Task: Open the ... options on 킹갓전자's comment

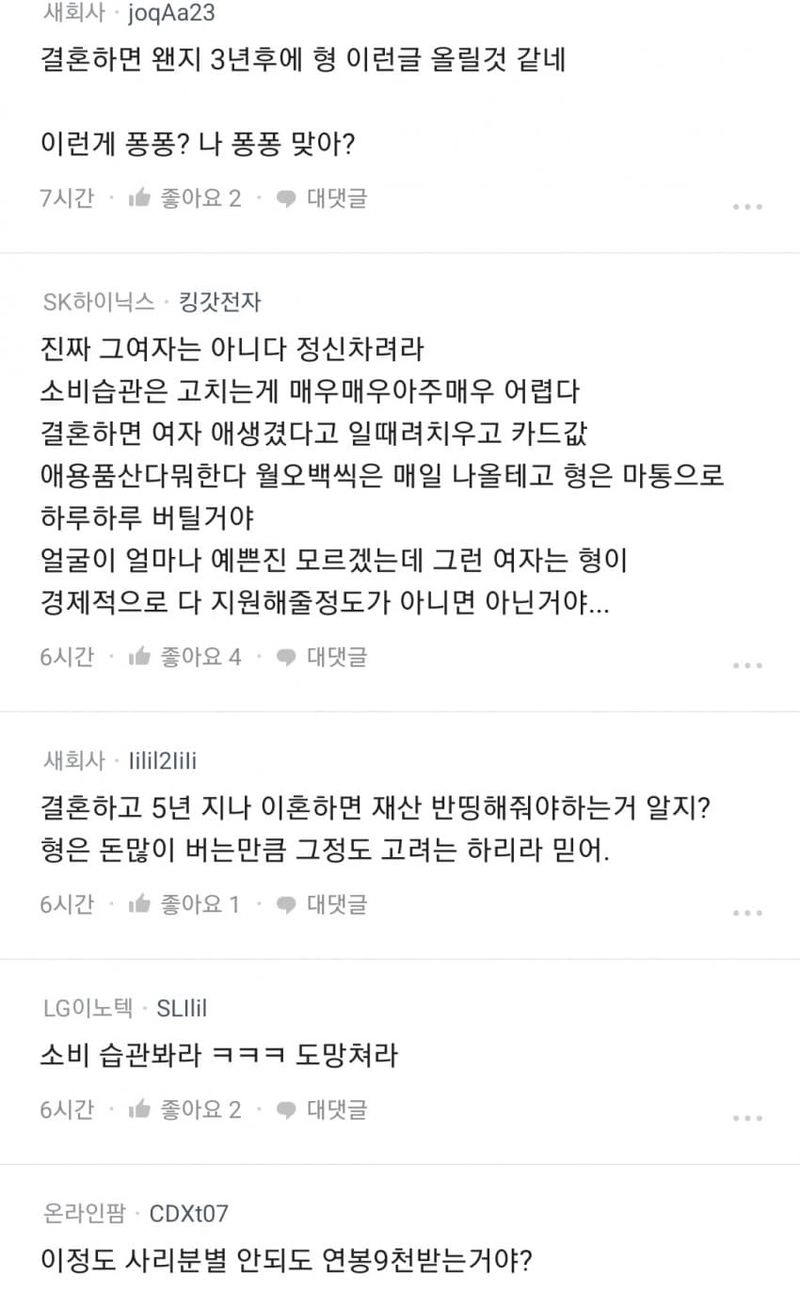Action: pos(745,663)
